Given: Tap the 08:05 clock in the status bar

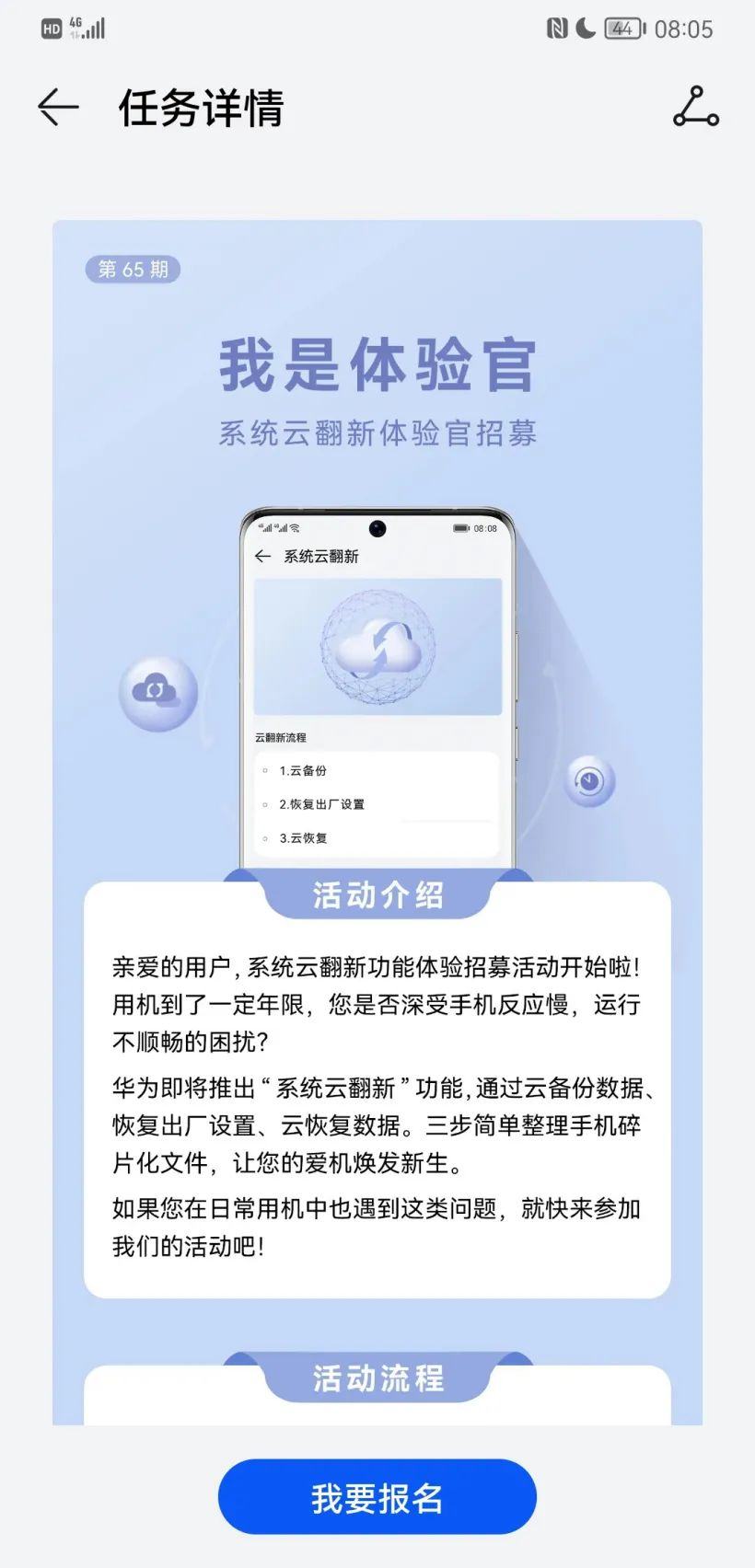Looking at the screenshot, I should [682, 29].
